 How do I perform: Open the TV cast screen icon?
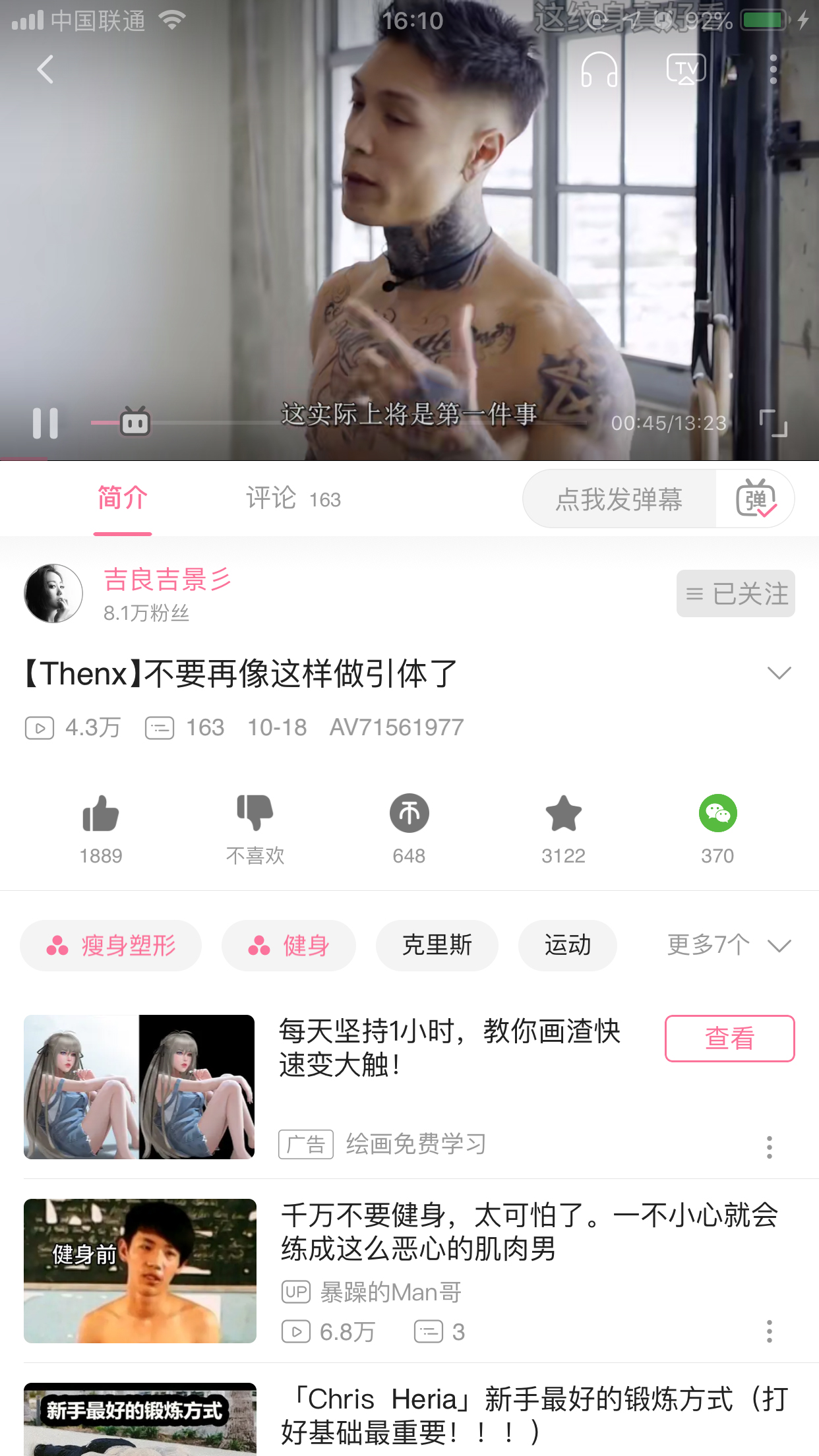[x=686, y=68]
